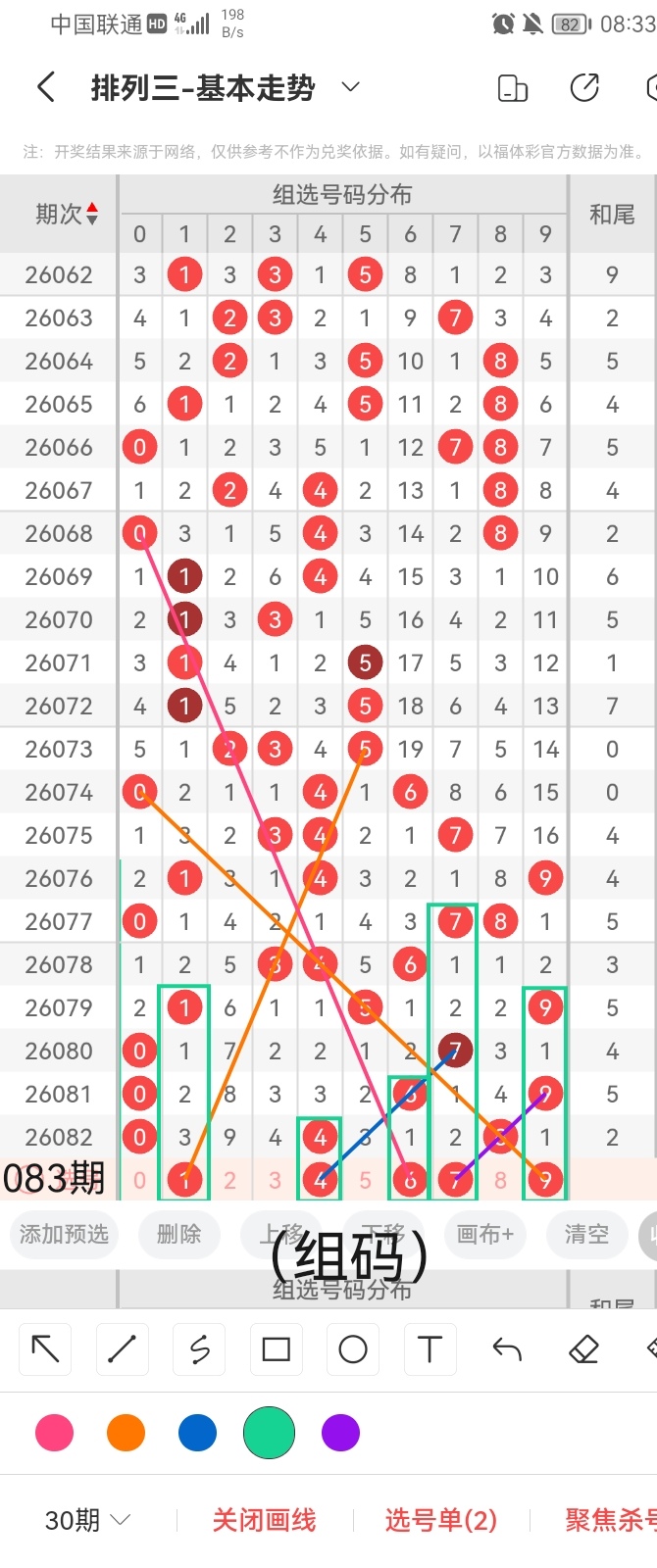Image resolution: width=657 pixels, height=1568 pixels.
Task: Sort by 期次 column header
Action: (66, 214)
